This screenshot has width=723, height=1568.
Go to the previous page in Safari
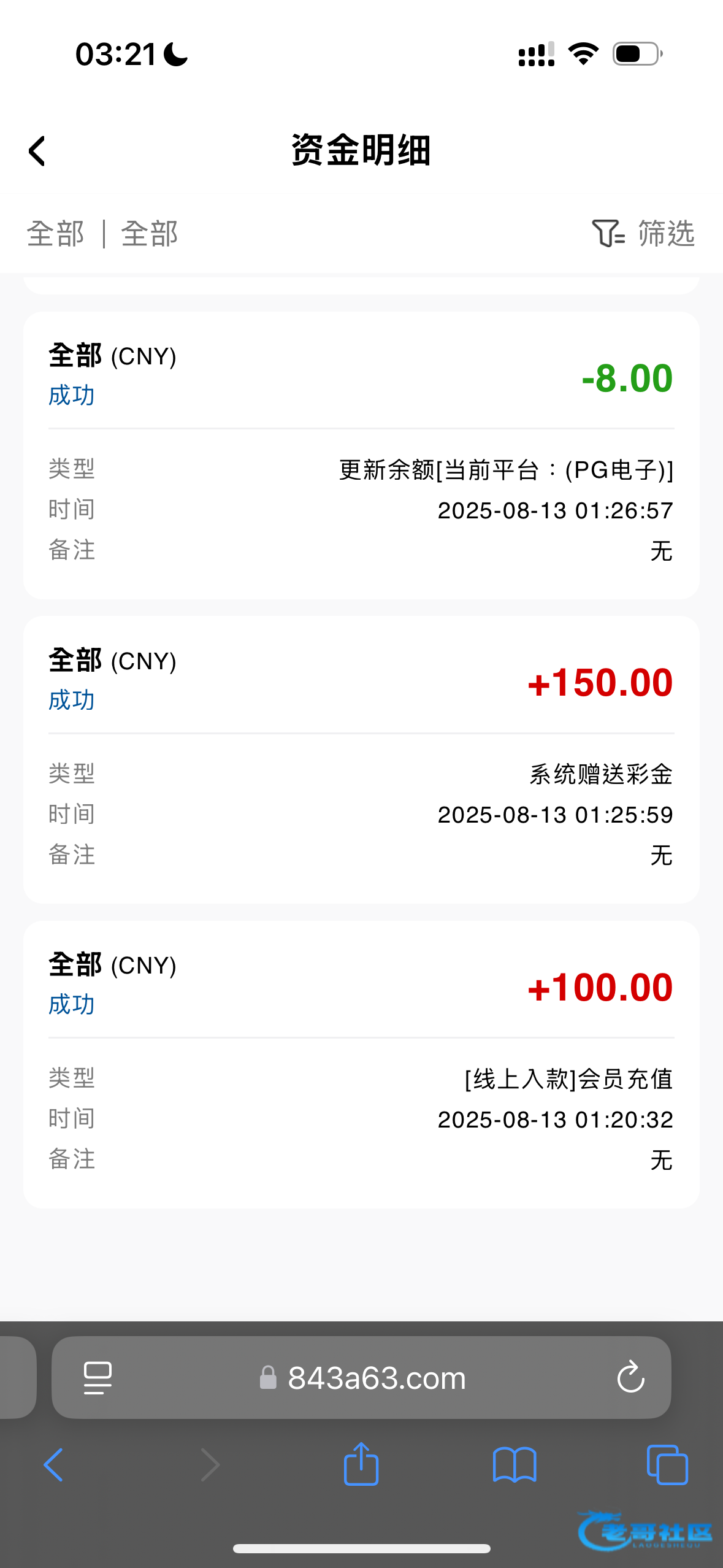pyautogui.click(x=54, y=1465)
